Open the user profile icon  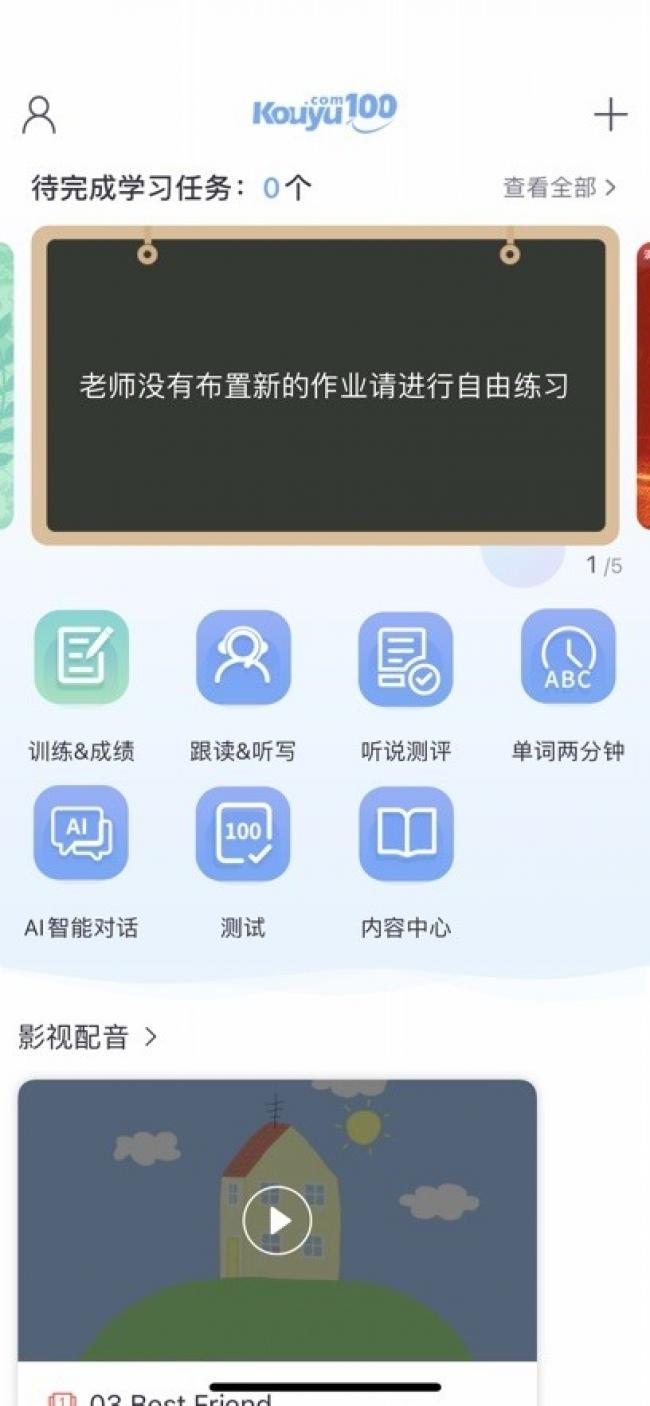click(x=39, y=115)
